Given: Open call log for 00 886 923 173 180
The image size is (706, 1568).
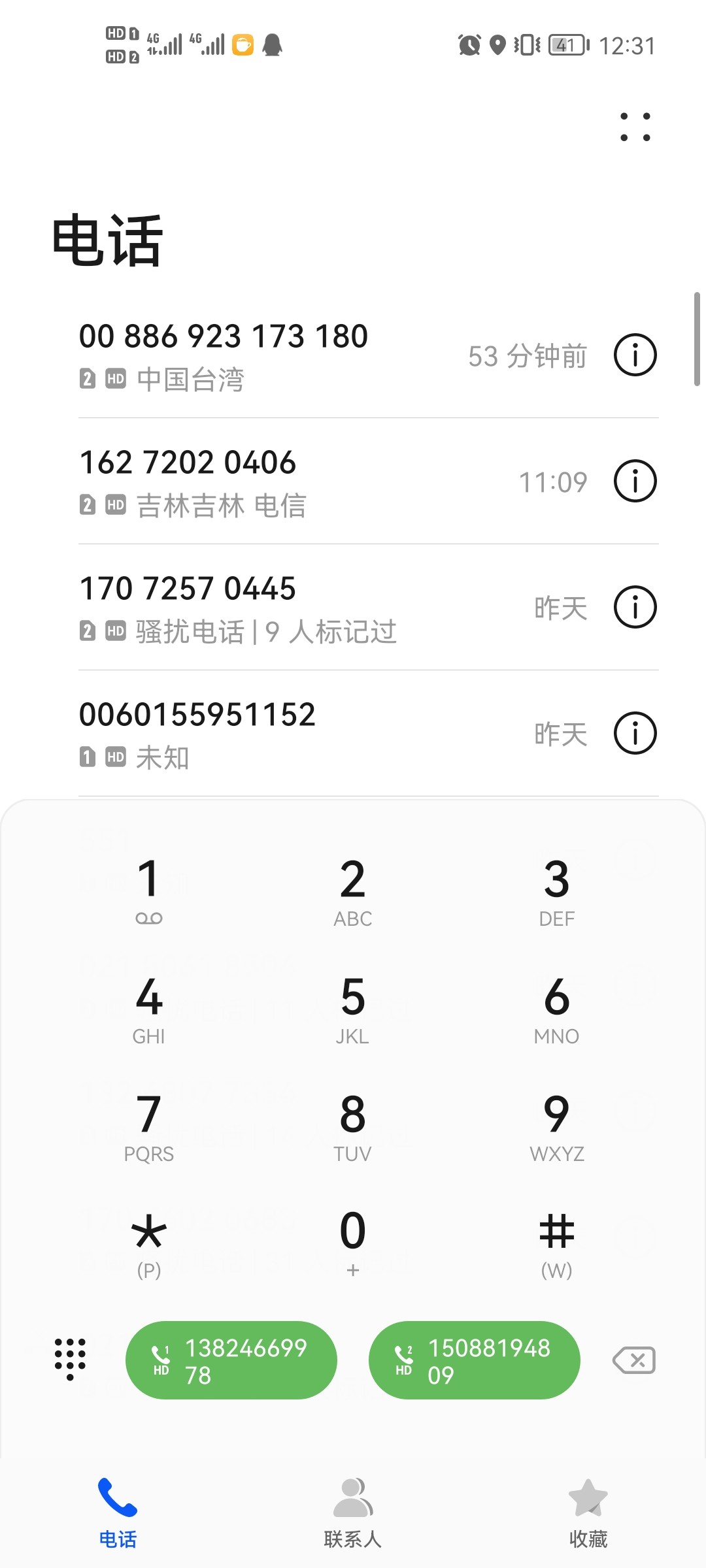Looking at the screenshot, I should tap(261, 356).
